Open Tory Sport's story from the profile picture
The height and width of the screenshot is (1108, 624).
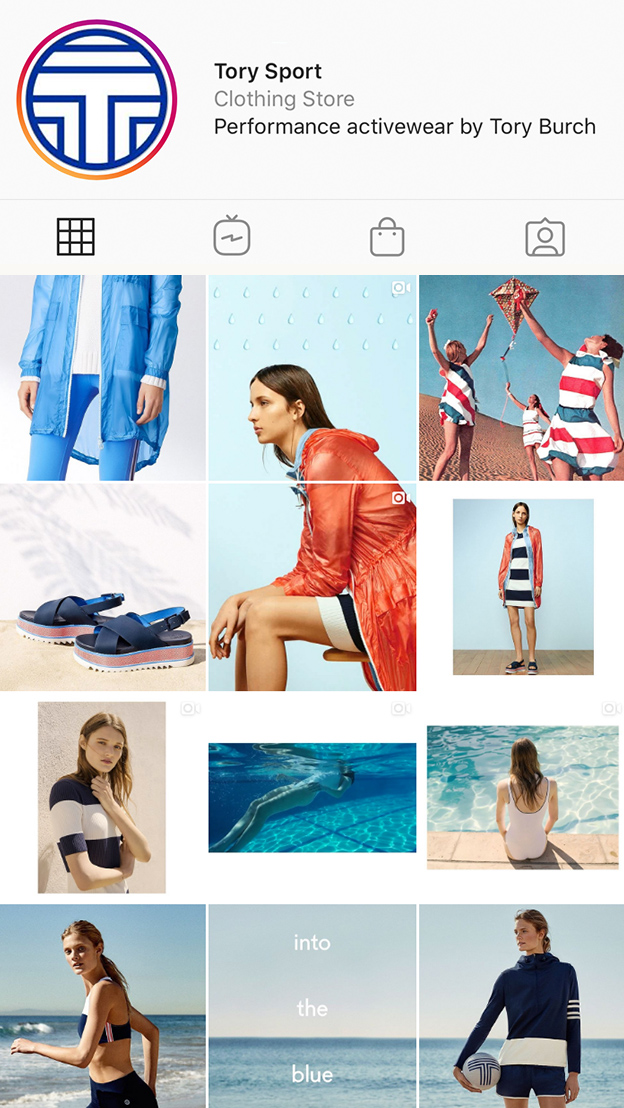click(x=97, y=100)
